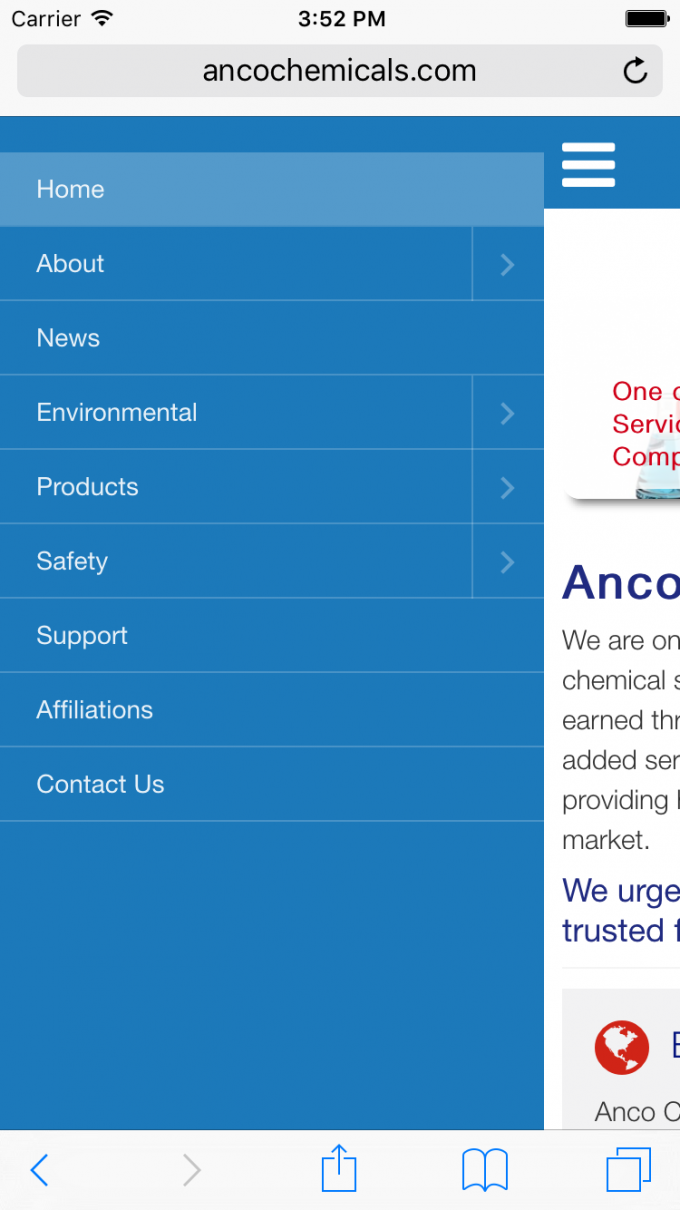Show open tabs
Image resolution: width=680 pixels, height=1210 pixels.
pos(629,1169)
